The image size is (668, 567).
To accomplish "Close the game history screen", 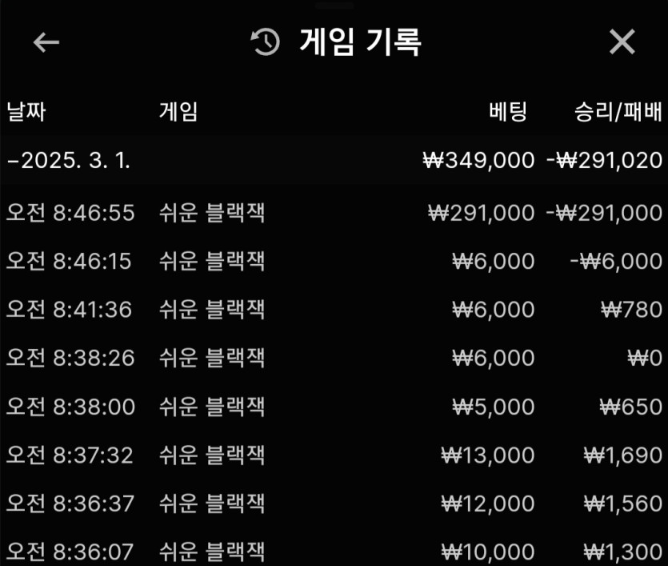I will point(622,42).
